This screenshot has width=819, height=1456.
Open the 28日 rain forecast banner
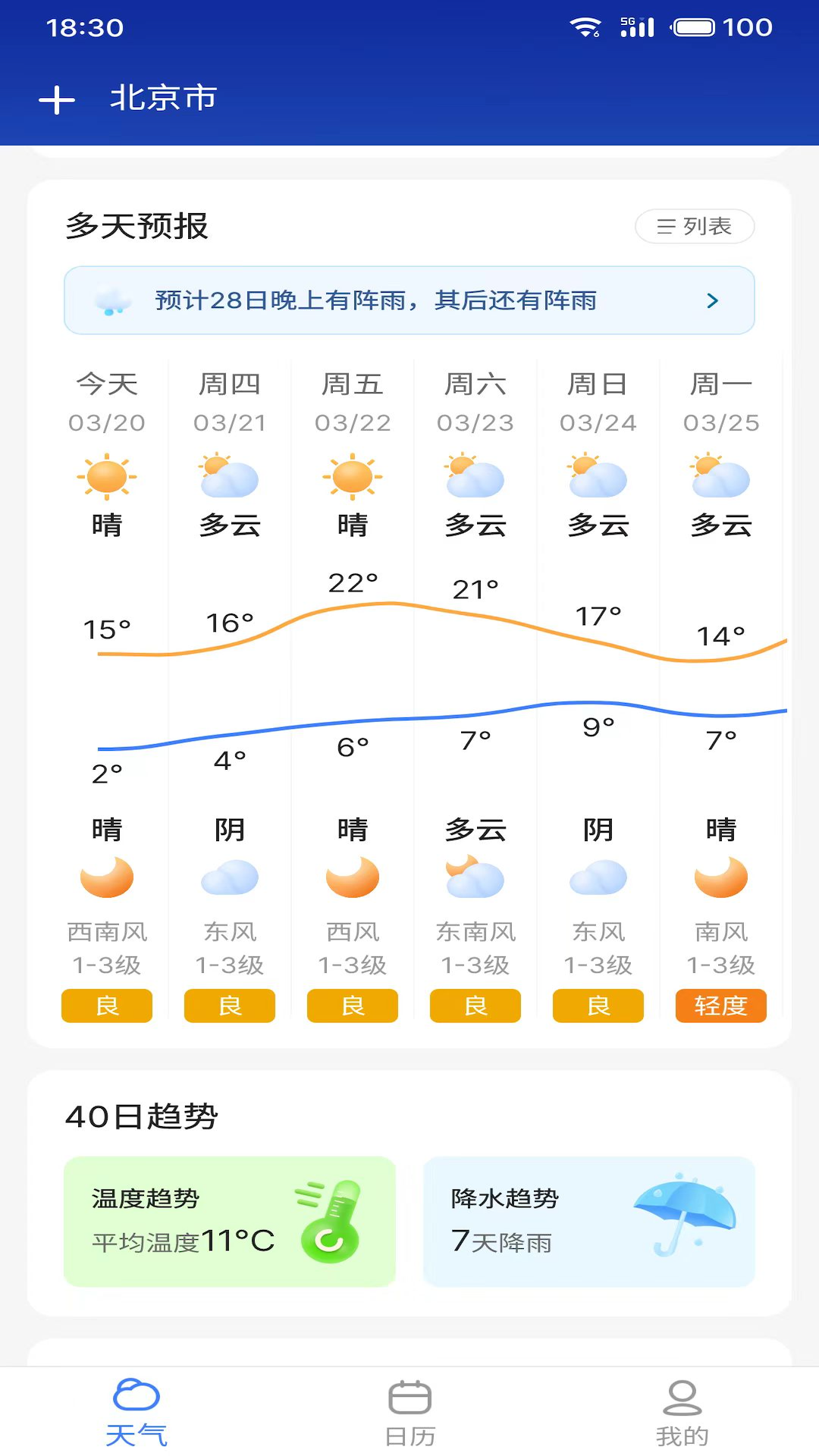click(x=409, y=300)
